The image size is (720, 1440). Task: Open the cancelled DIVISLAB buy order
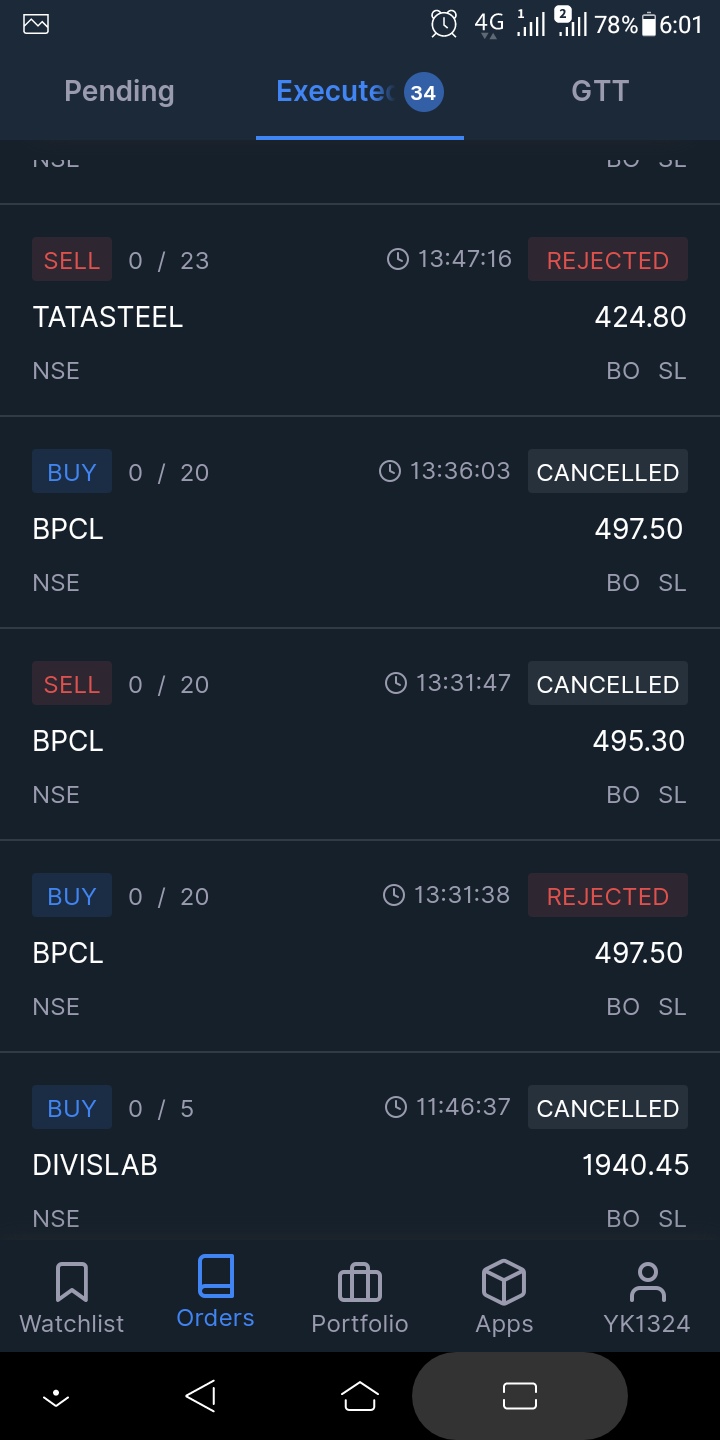tap(360, 1164)
